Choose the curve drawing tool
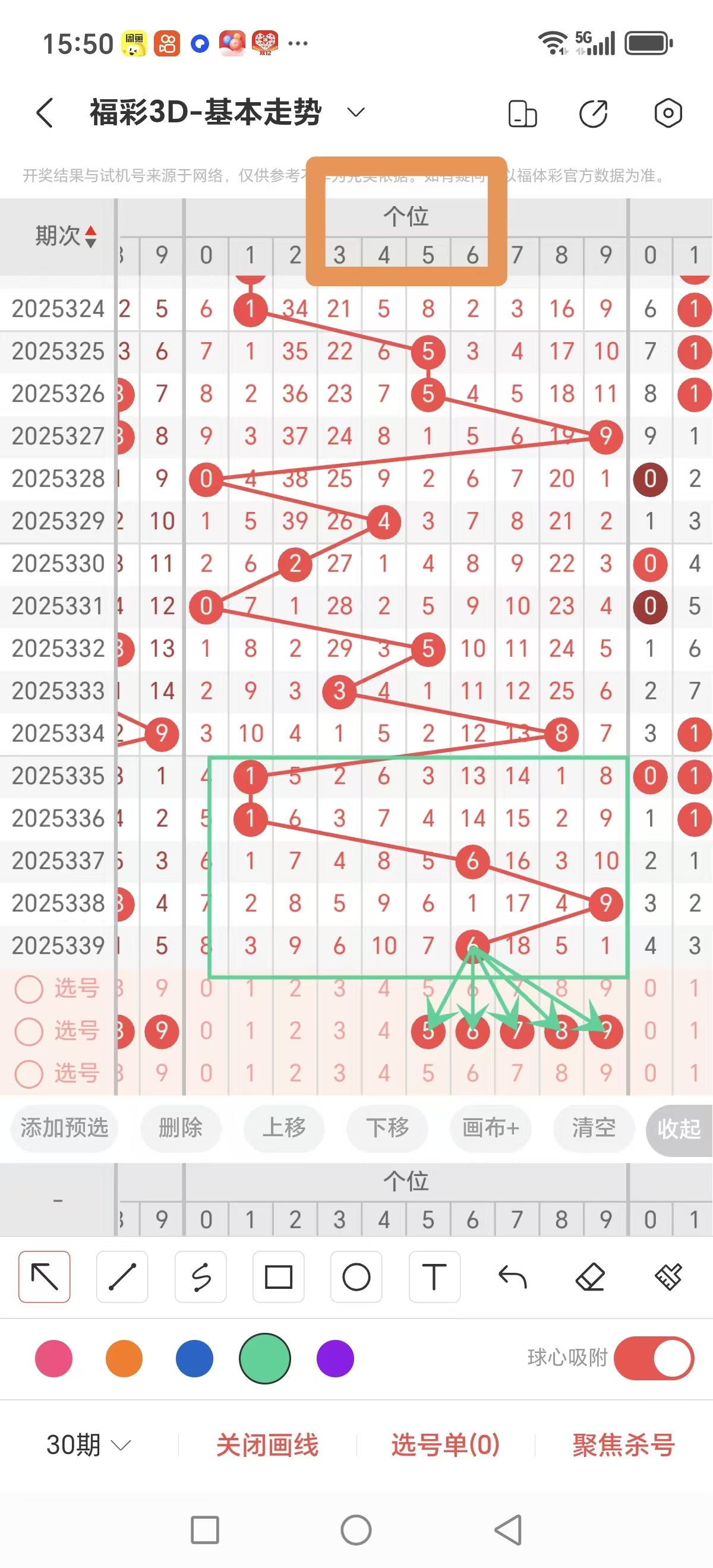The image size is (713, 1568). (200, 1276)
